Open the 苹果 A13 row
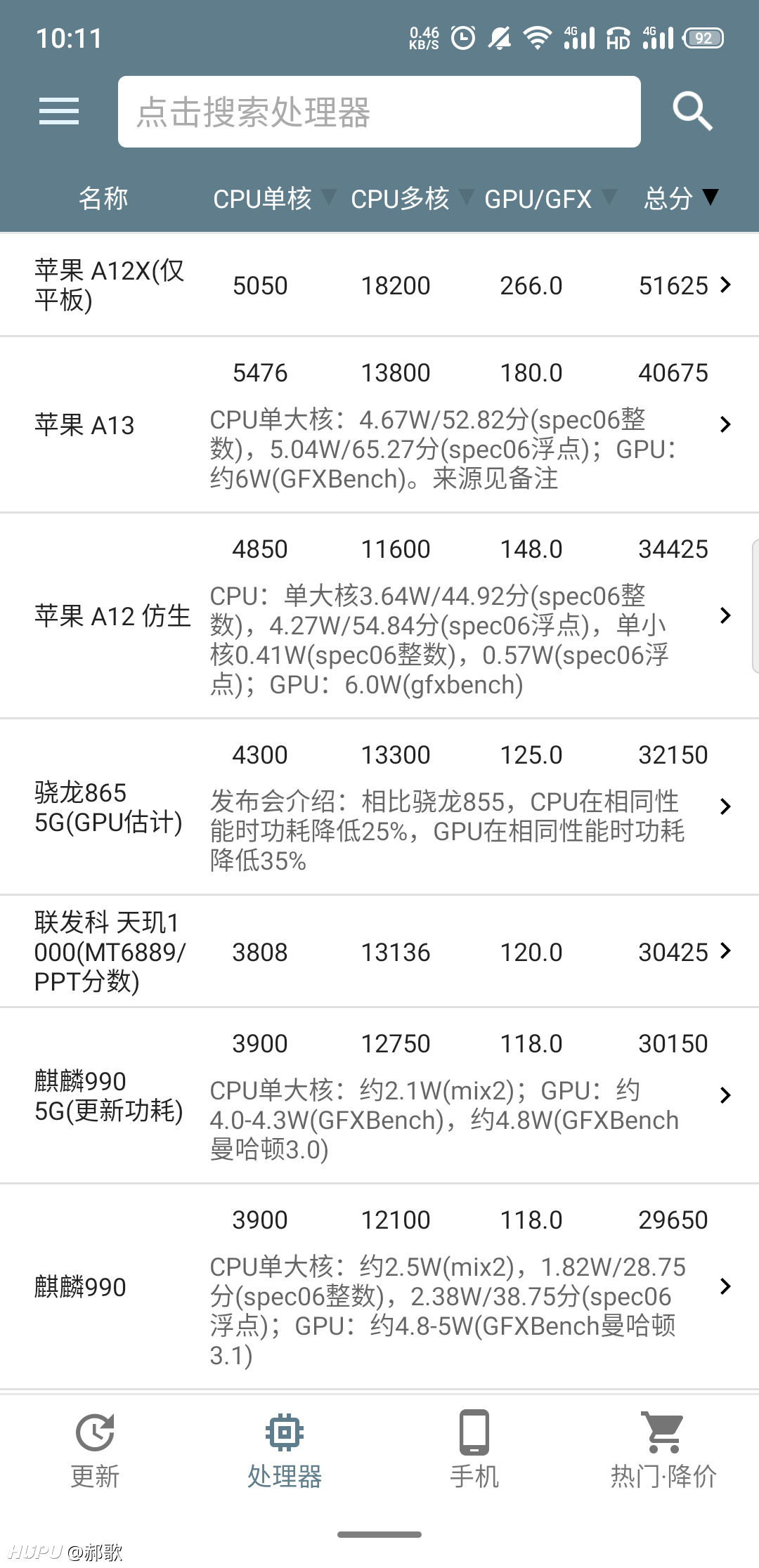The height and width of the screenshot is (1568, 759). tap(379, 425)
